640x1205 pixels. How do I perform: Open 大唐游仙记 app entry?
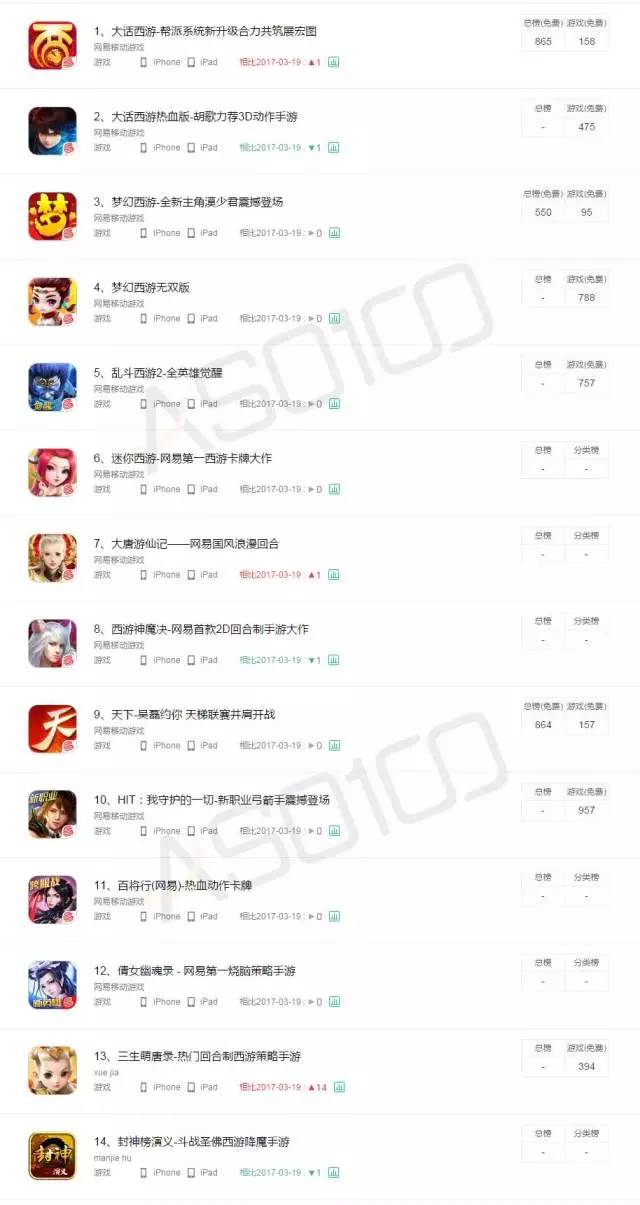tap(186, 544)
